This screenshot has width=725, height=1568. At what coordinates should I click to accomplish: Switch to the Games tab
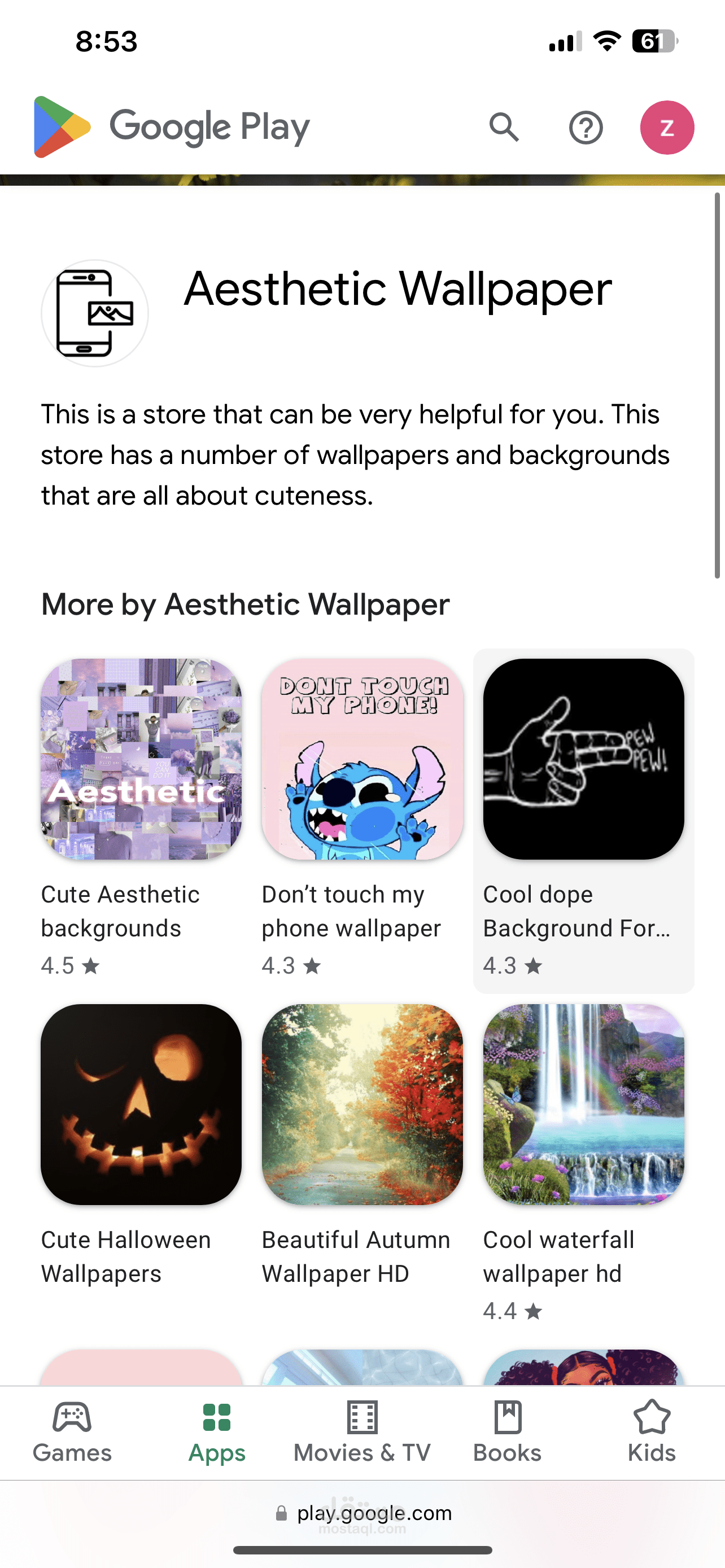pos(72,1433)
